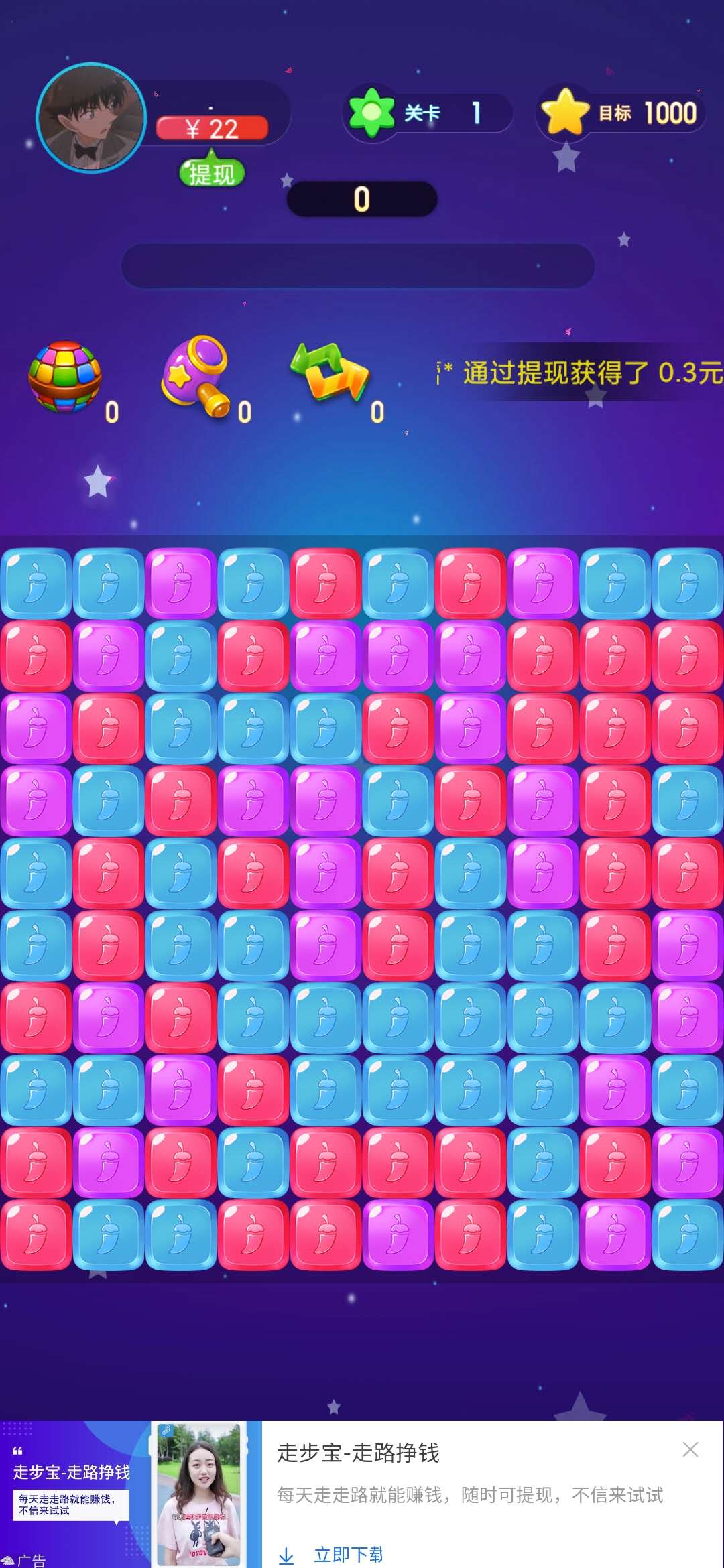Viewport: 724px width, 1568px height.
Task: Open the user avatar profile
Action: point(90,118)
